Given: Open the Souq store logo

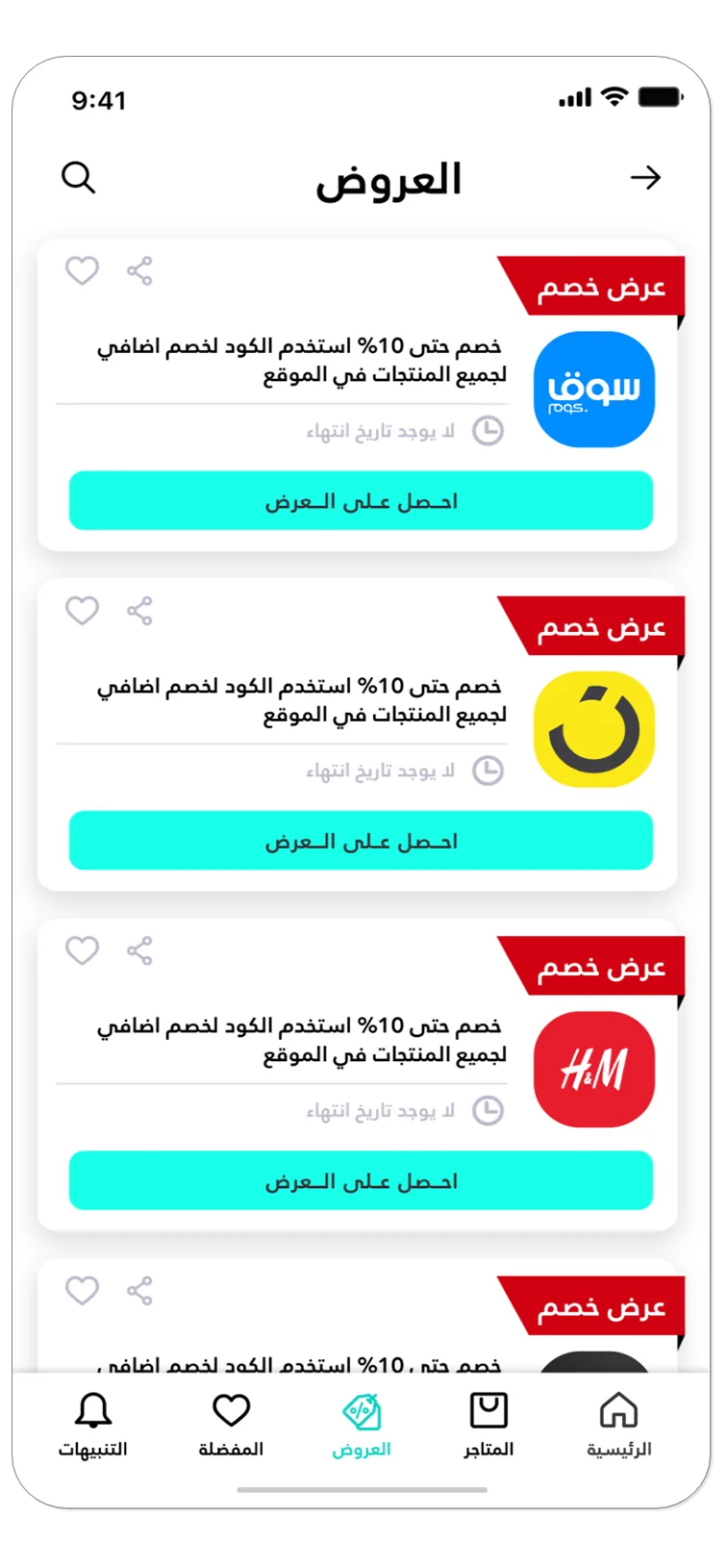Looking at the screenshot, I should [x=594, y=390].
